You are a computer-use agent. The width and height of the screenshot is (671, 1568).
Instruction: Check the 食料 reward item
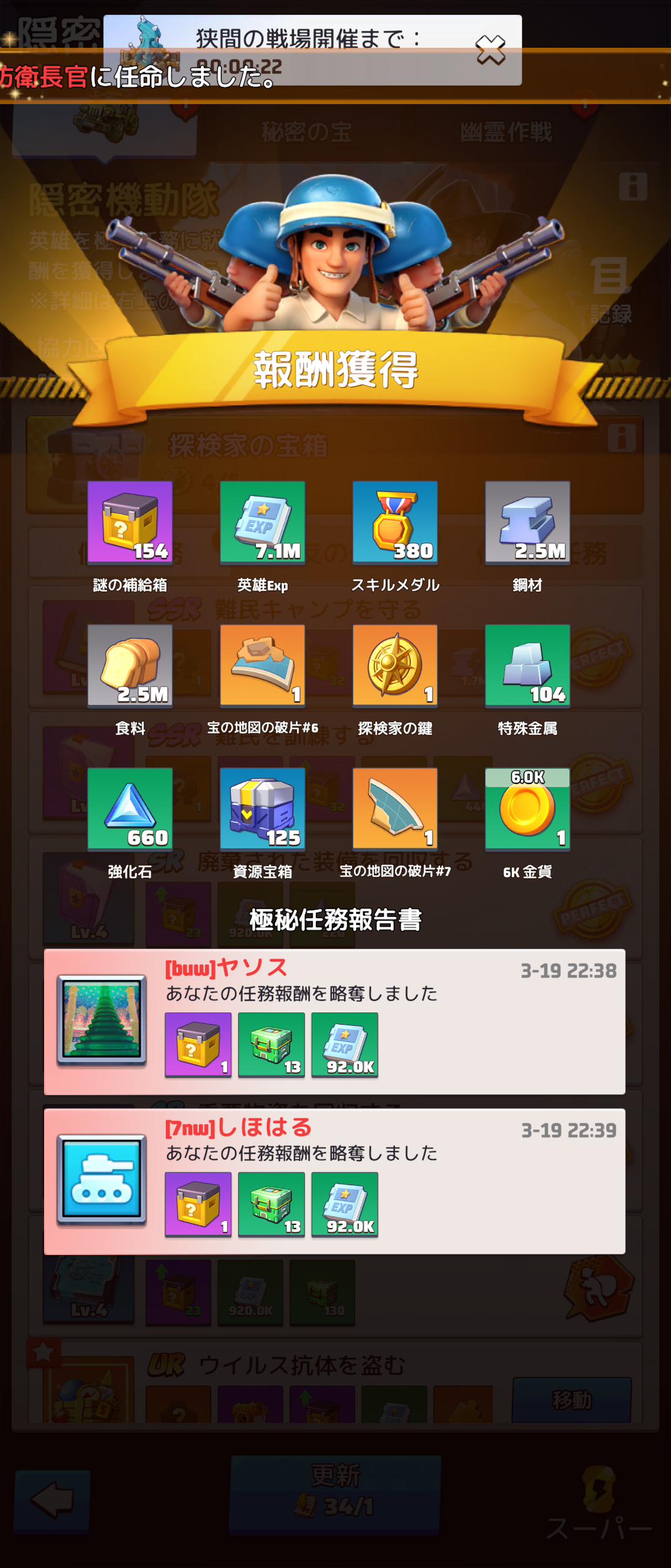130,665
